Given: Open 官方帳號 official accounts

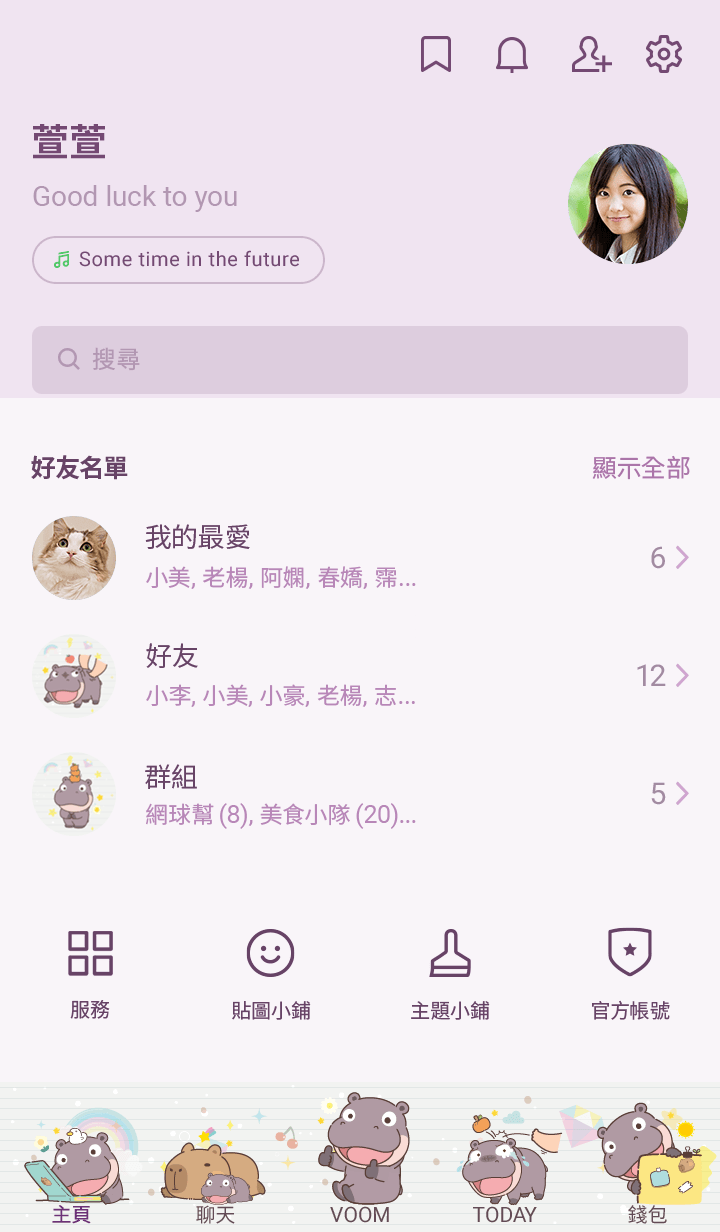Looking at the screenshot, I should 630,974.
